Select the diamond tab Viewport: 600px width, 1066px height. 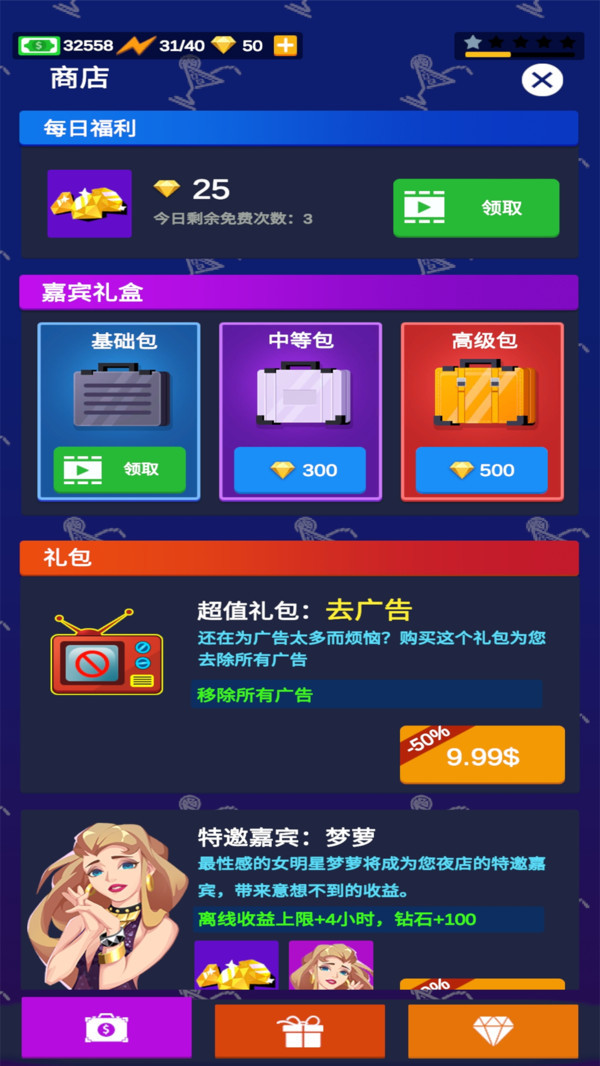[493, 1030]
